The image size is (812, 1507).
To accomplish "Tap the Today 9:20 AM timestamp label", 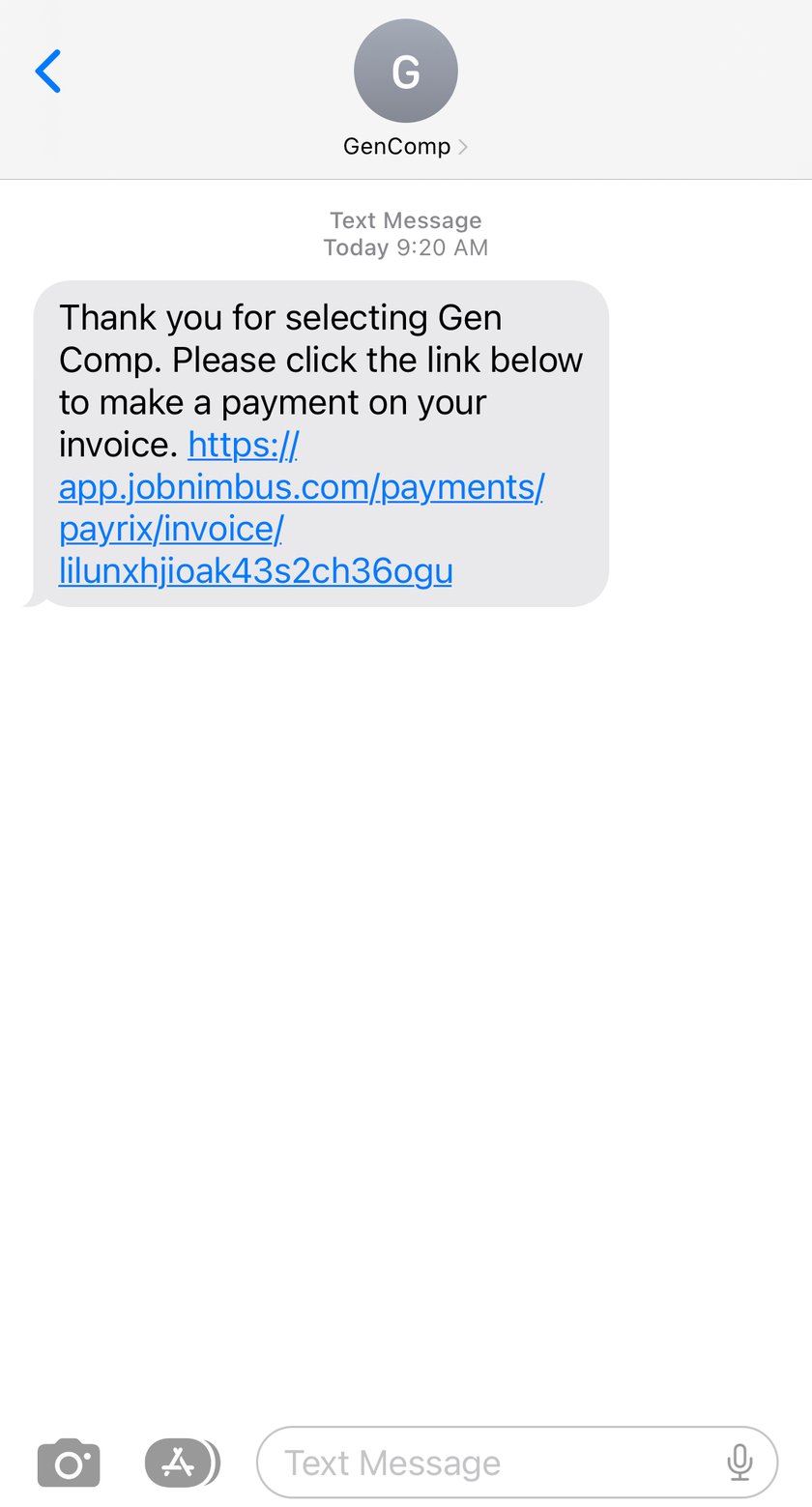I will click(x=406, y=247).
